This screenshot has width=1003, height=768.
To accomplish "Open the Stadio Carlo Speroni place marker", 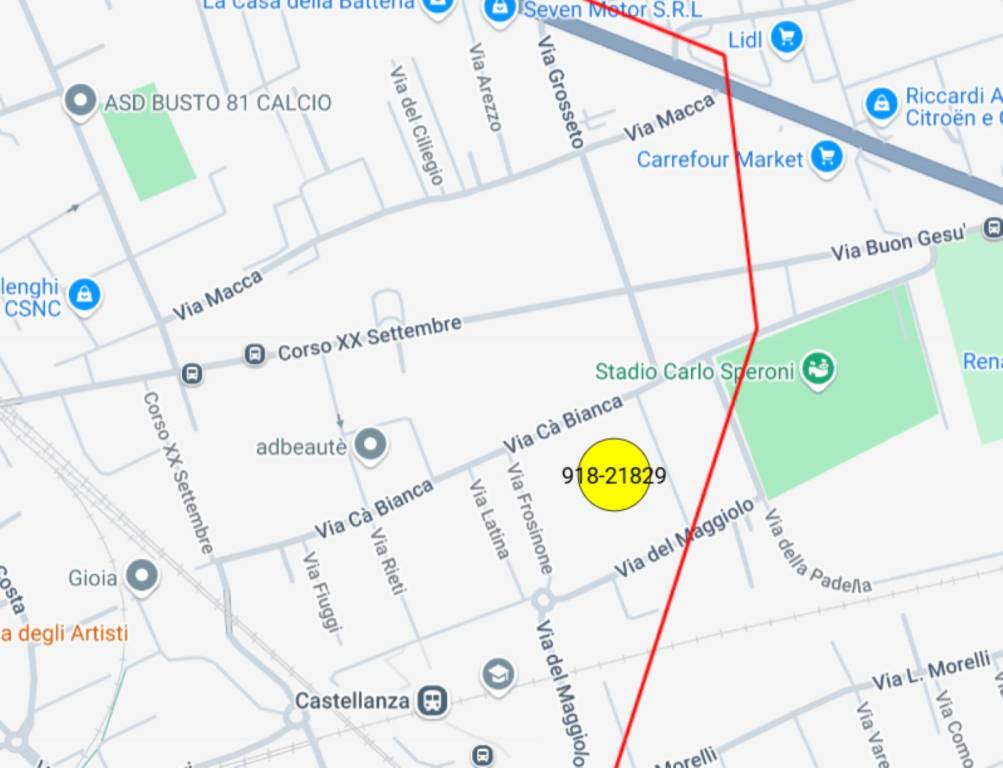I will (819, 369).
